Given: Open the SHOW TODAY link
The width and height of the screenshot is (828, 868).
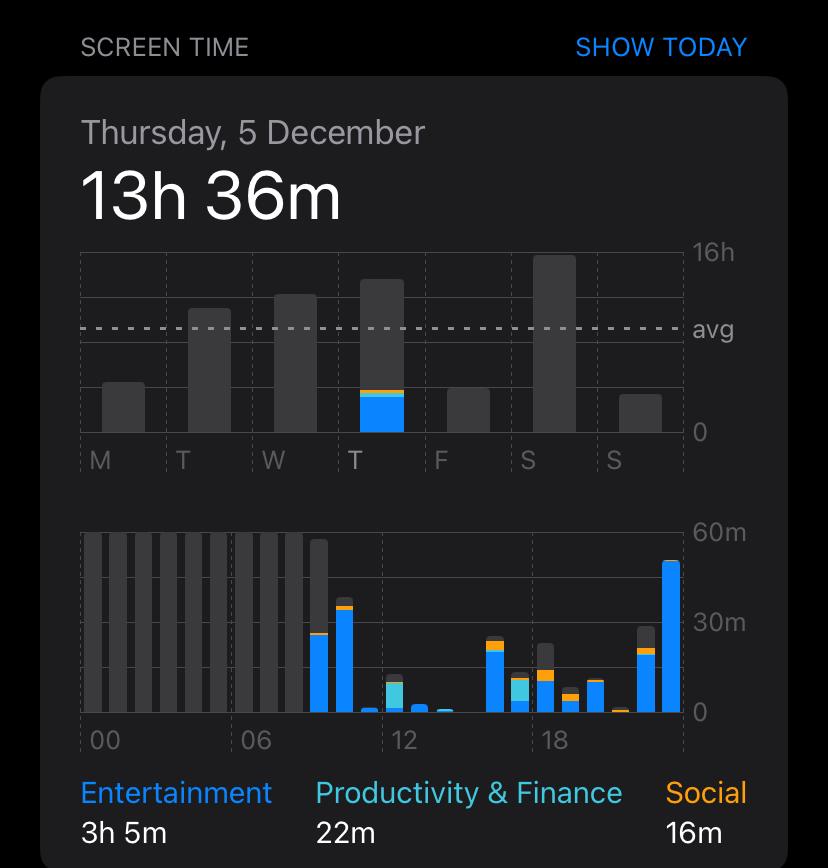Looking at the screenshot, I should pos(659,46).
